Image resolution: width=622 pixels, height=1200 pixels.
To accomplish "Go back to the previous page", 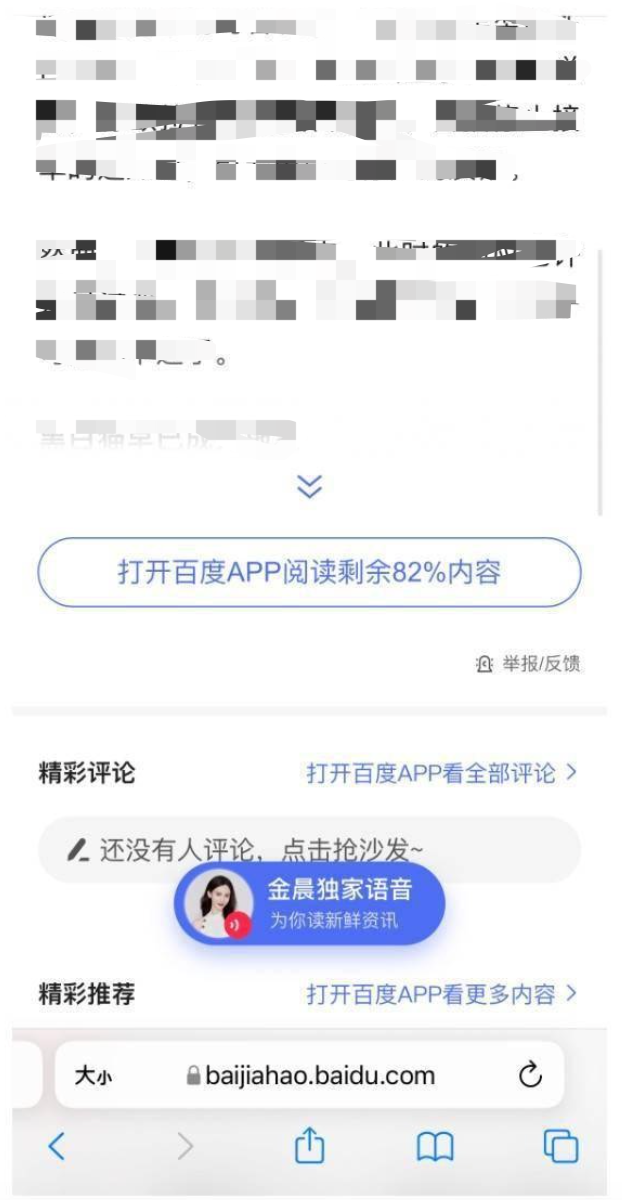I will click(57, 1147).
